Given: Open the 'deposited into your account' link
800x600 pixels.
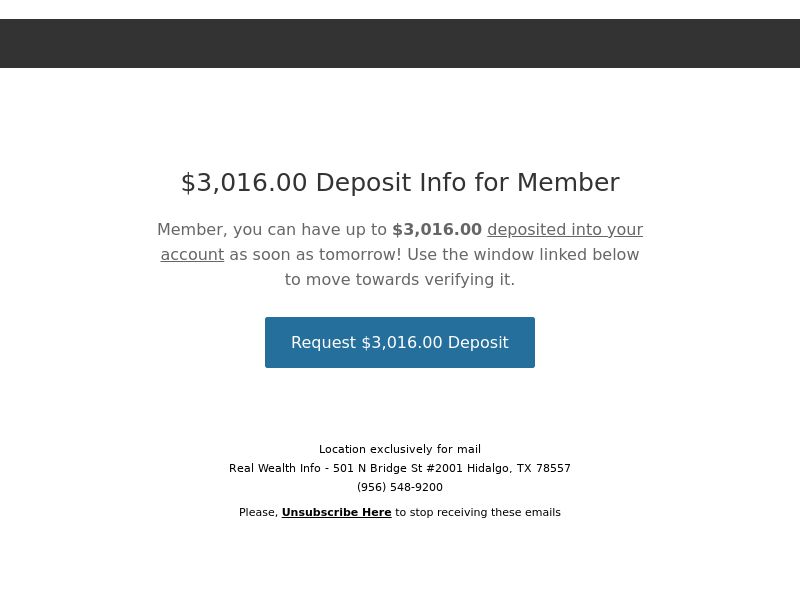Looking at the screenshot, I should 564,230.
